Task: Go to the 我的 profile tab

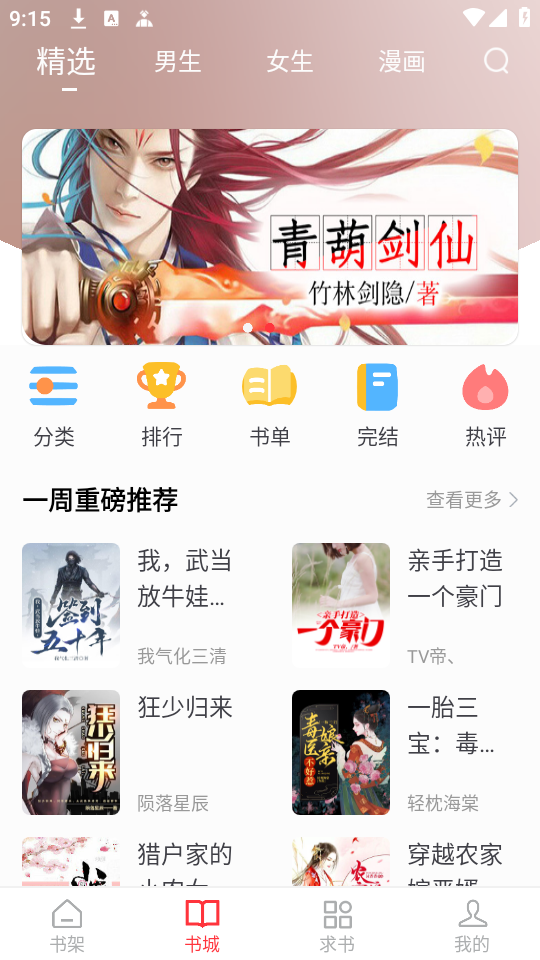Action: (x=472, y=925)
